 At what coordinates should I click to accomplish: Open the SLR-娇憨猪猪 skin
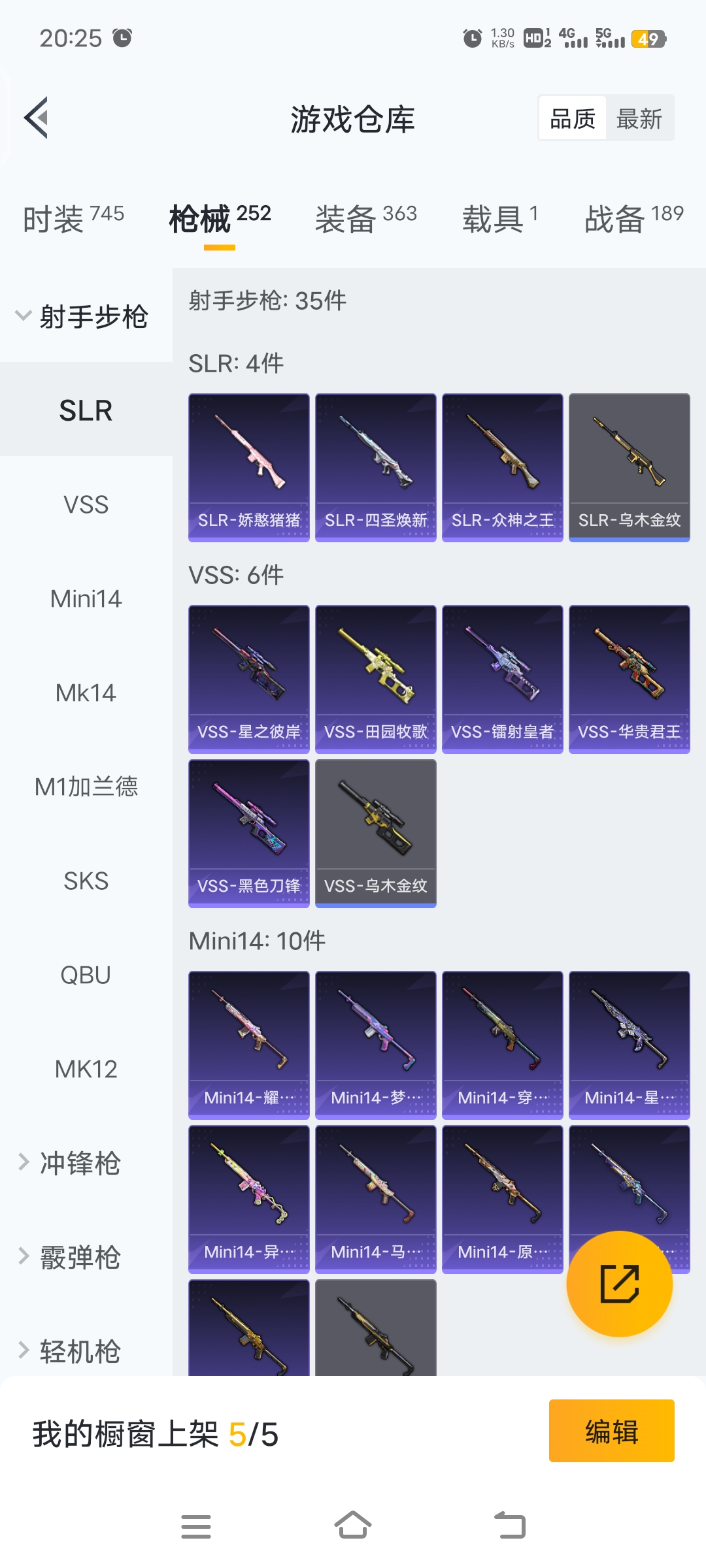[x=249, y=467]
